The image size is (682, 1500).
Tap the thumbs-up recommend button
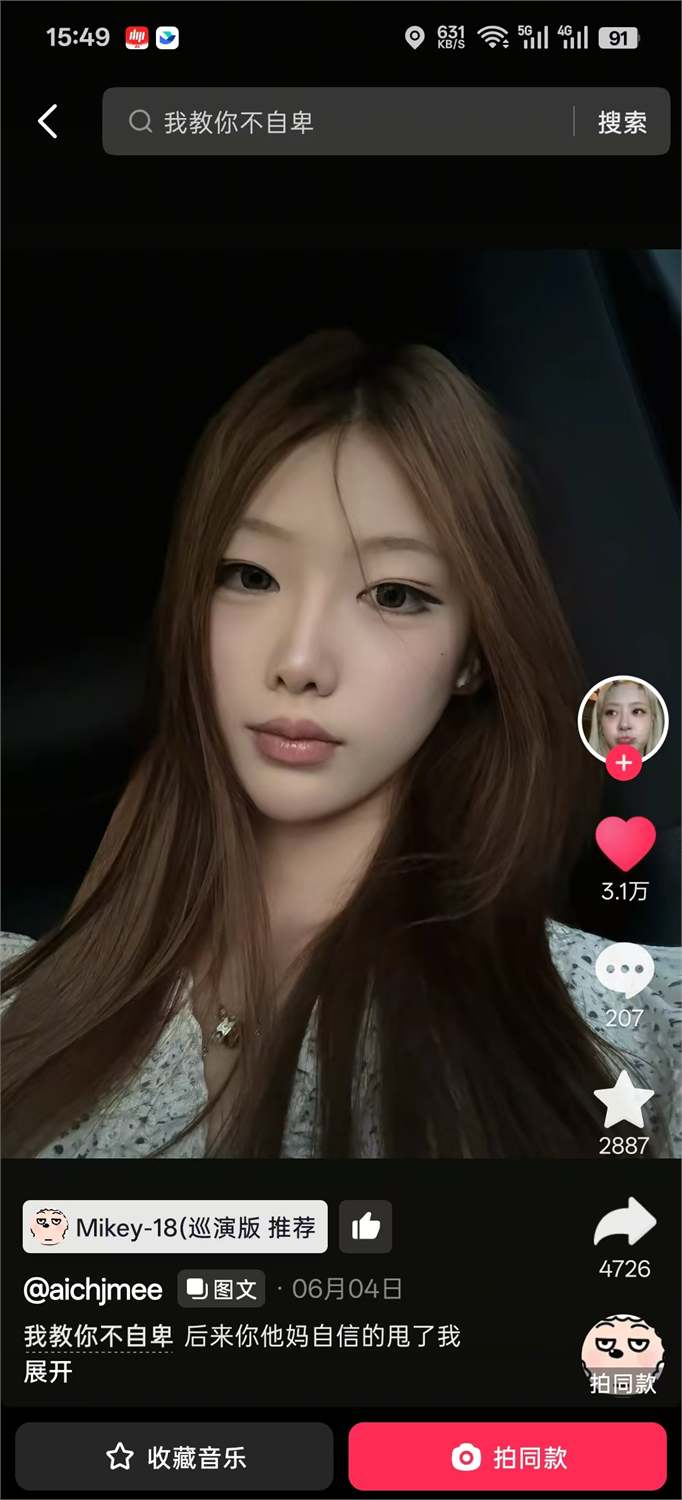tap(366, 1227)
